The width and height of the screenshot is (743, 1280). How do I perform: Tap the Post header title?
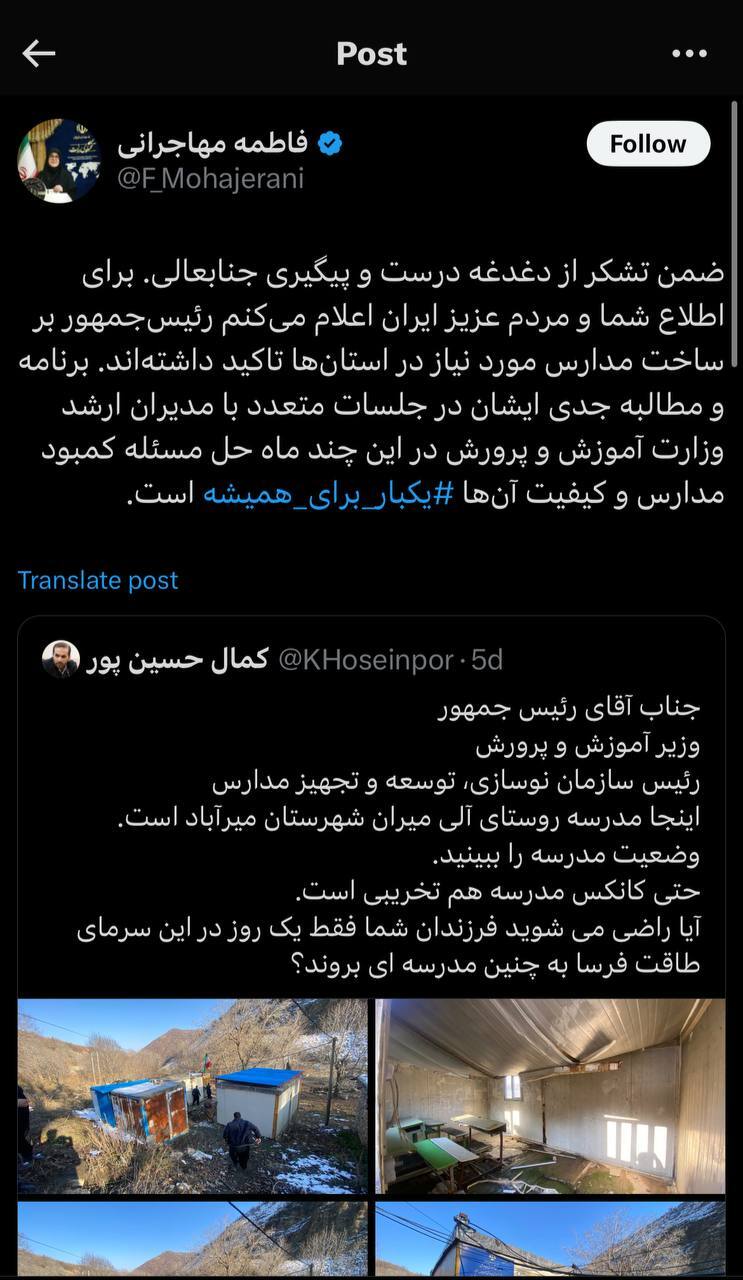(x=371, y=54)
